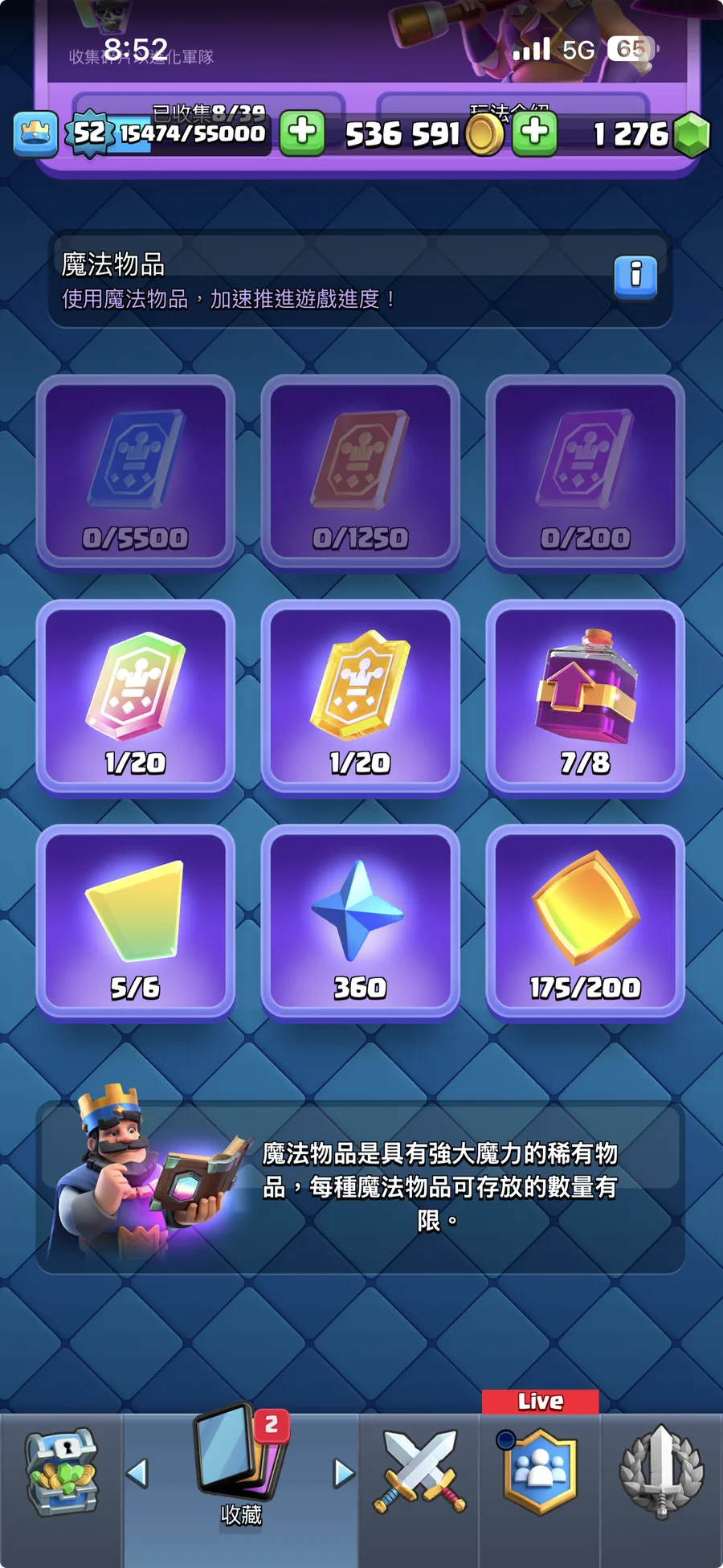Image resolution: width=723 pixels, height=1568 pixels.
Task: Tap the plus button beside the gold coins
Action: 535,133
